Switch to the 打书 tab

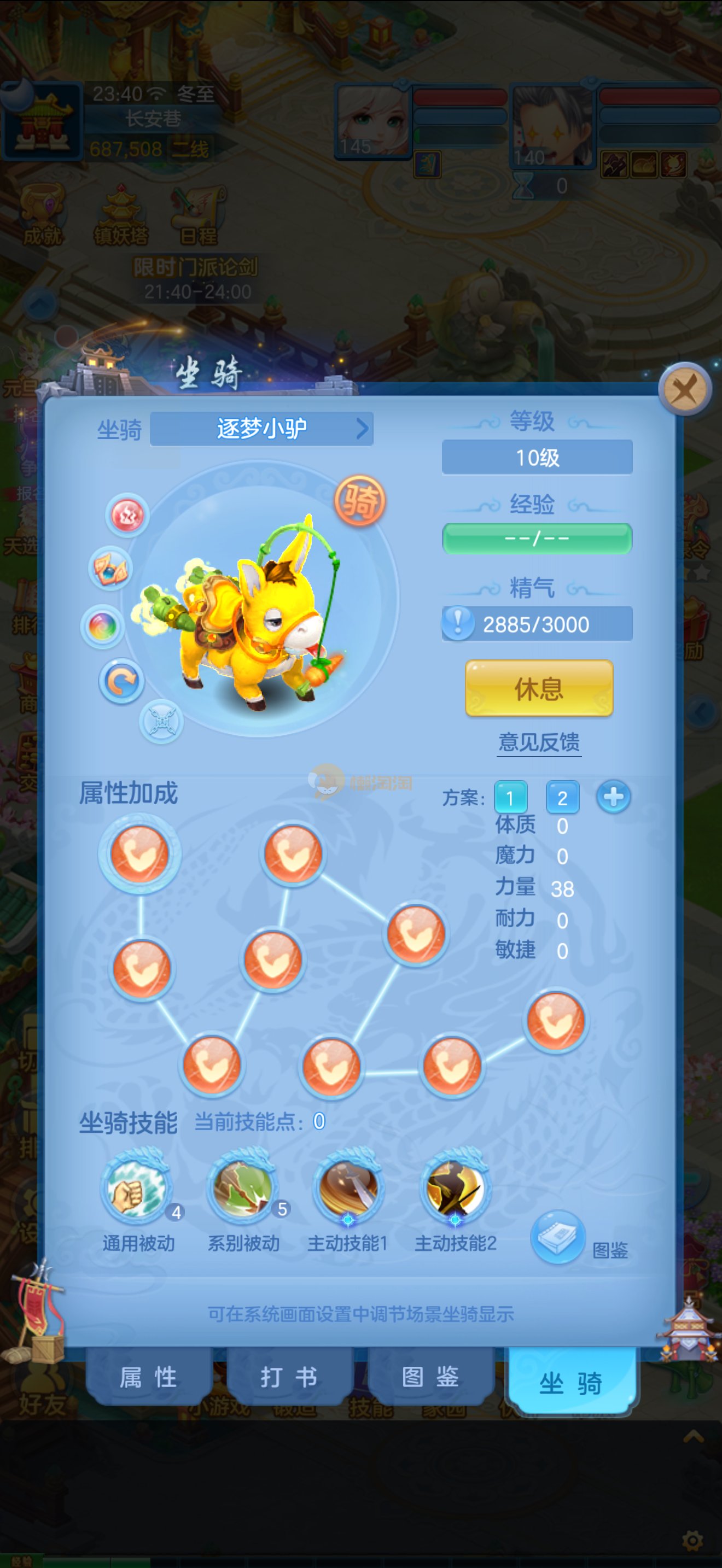point(289,1376)
